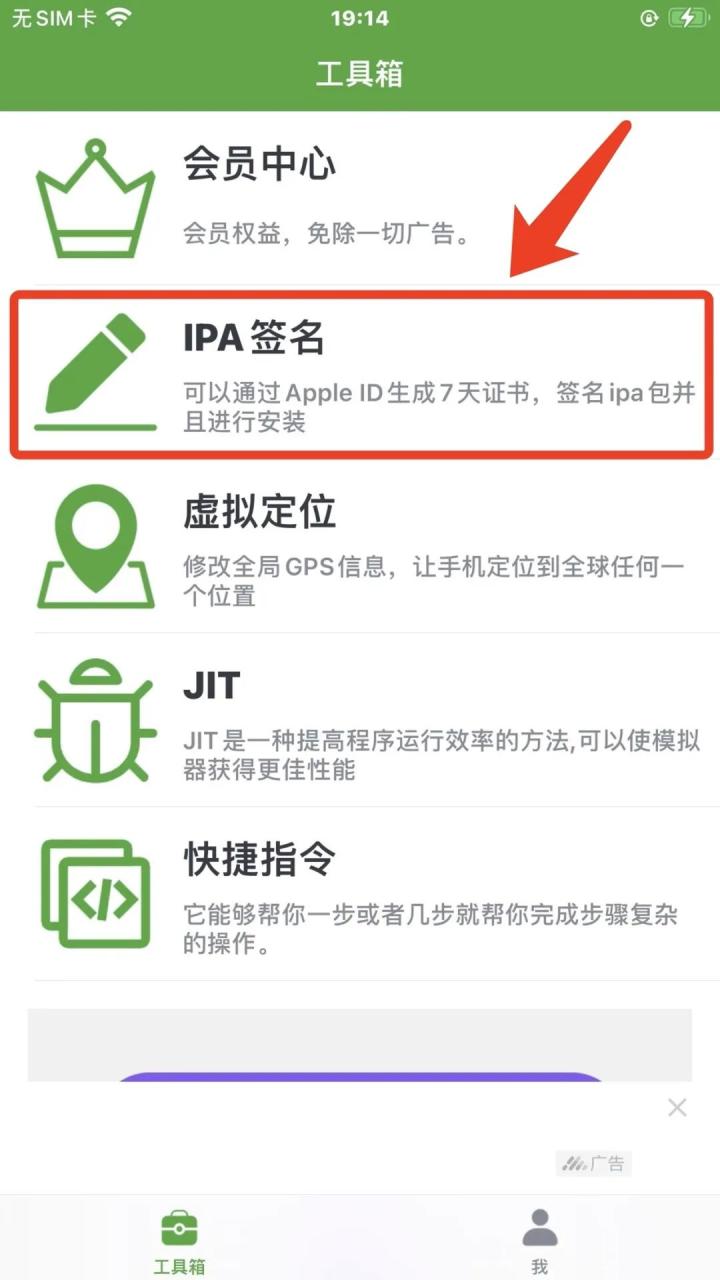The height and width of the screenshot is (1280, 720).
Task: Switch to the 我 tab
Action: 539,1240
